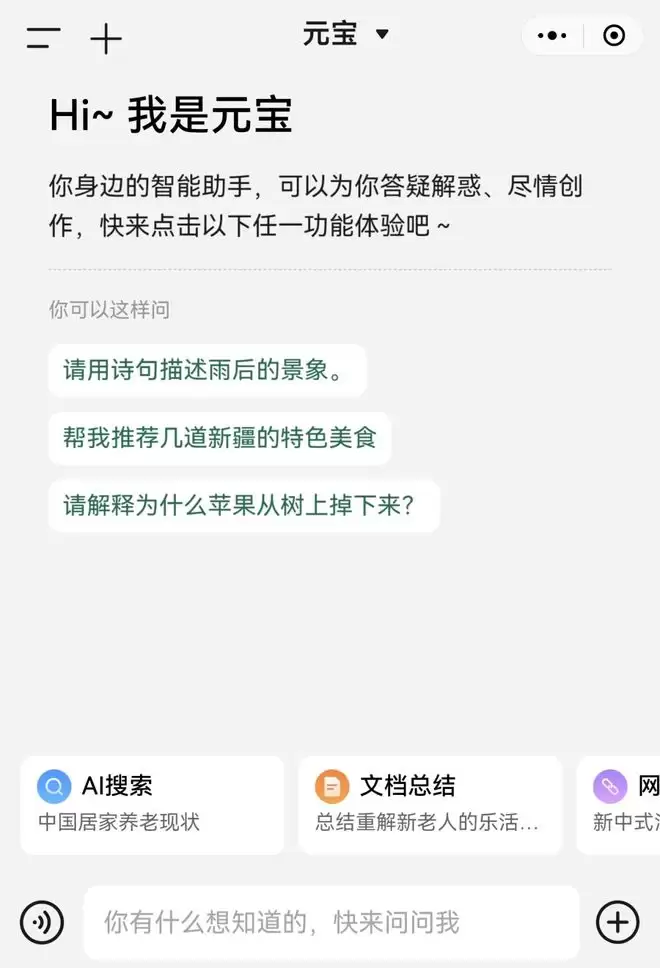
Task: Expand the 元宝 model dropdown
Action: tap(345, 34)
